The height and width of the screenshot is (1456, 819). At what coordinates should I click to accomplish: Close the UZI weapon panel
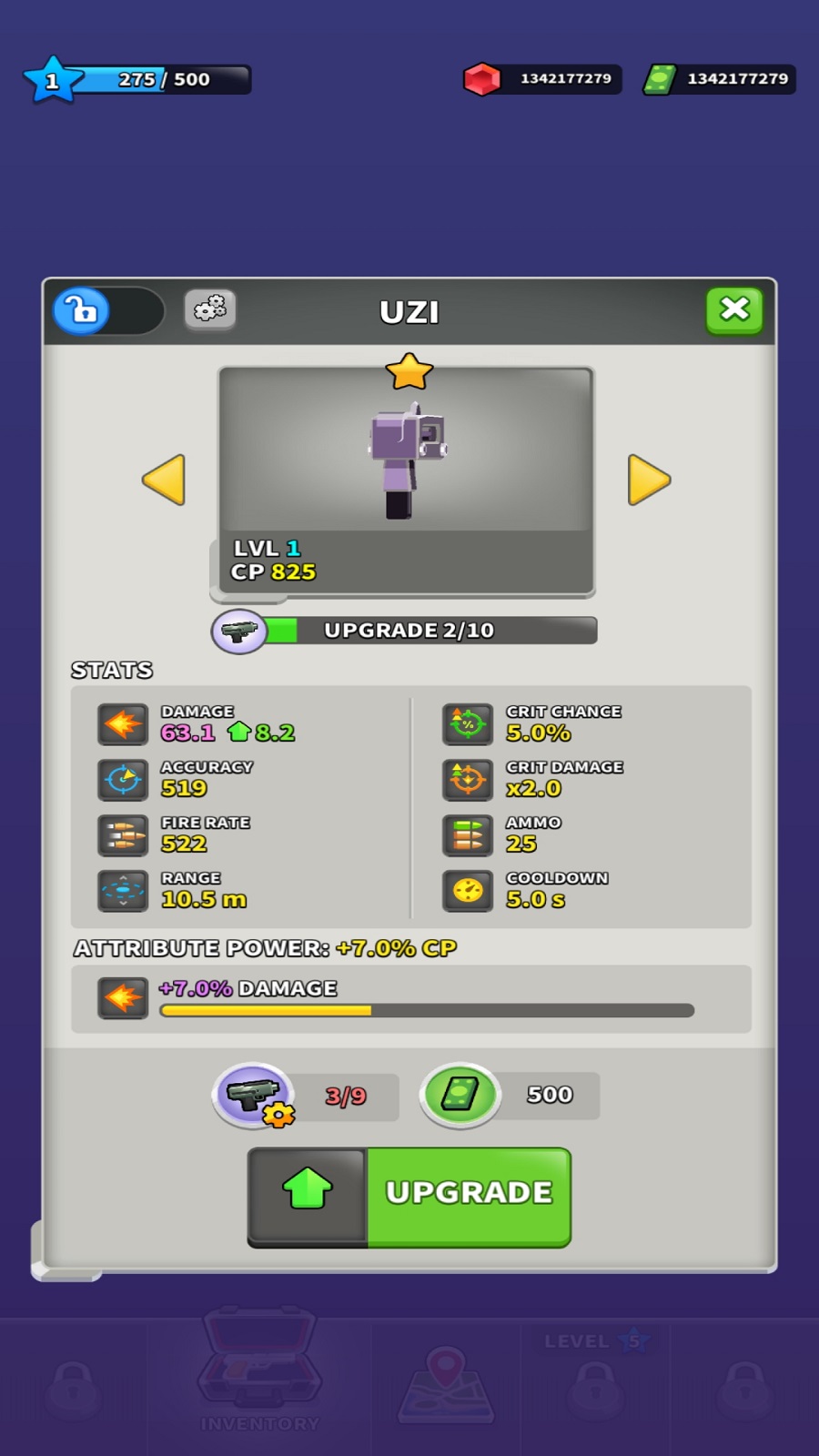point(733,310)
